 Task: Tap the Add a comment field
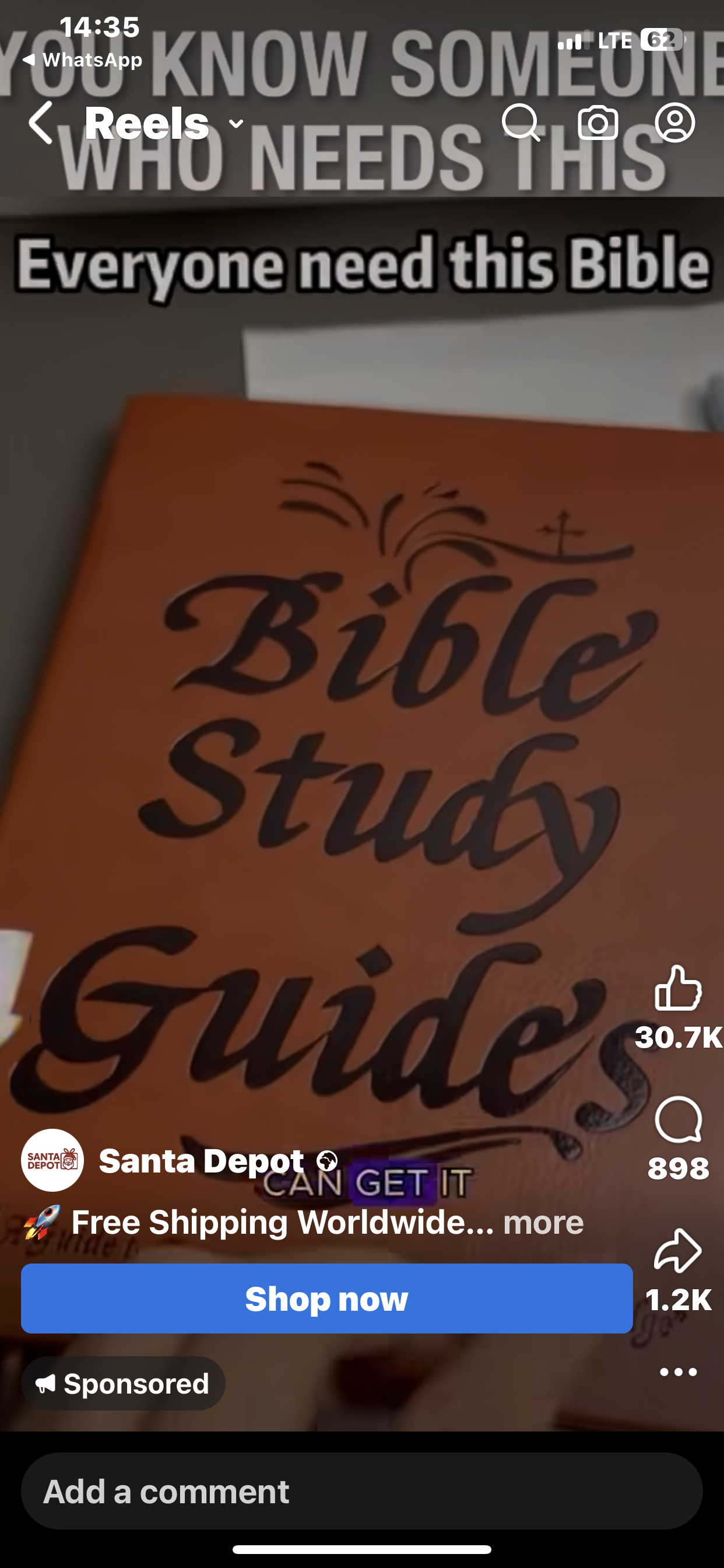click(x=361, y=1492)
